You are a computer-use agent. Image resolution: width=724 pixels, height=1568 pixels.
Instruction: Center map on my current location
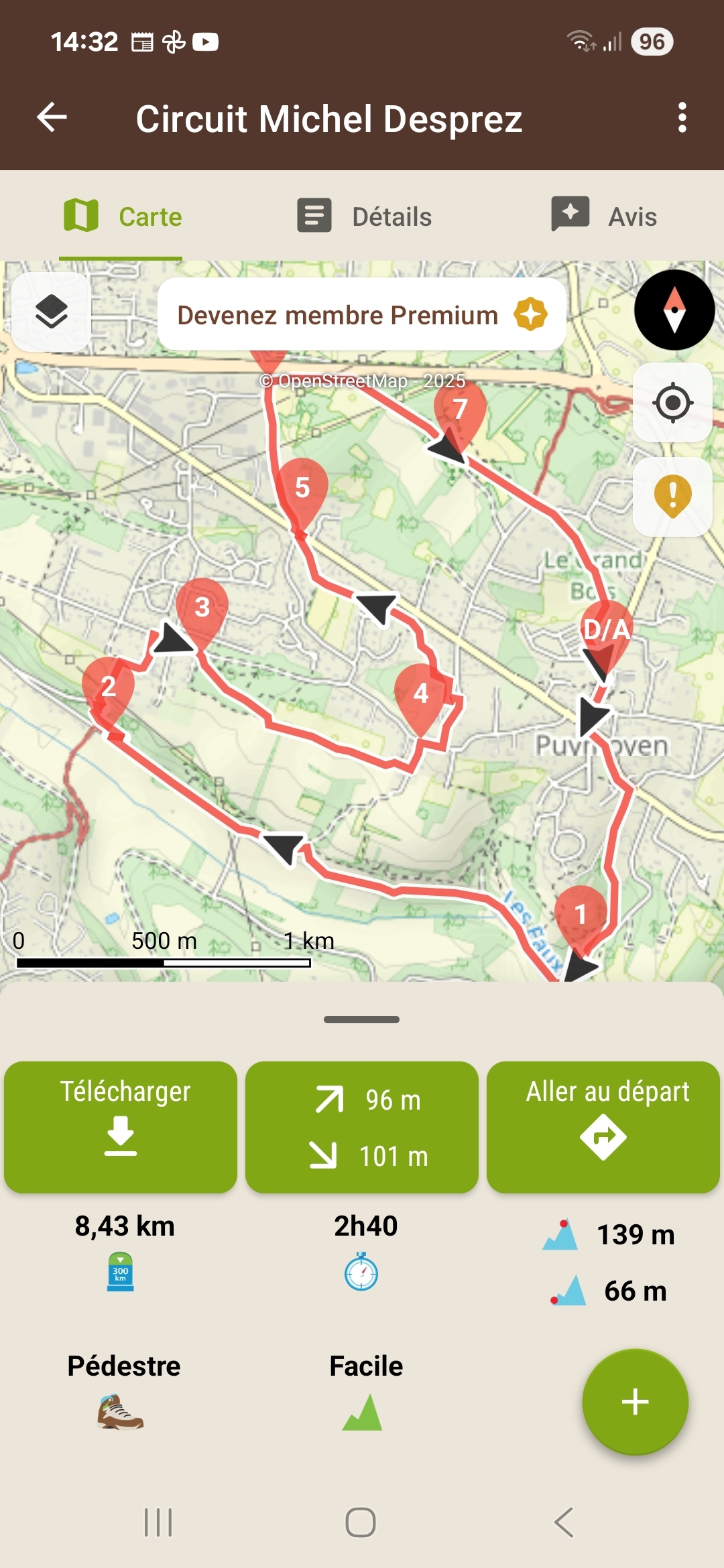[672, 403]
